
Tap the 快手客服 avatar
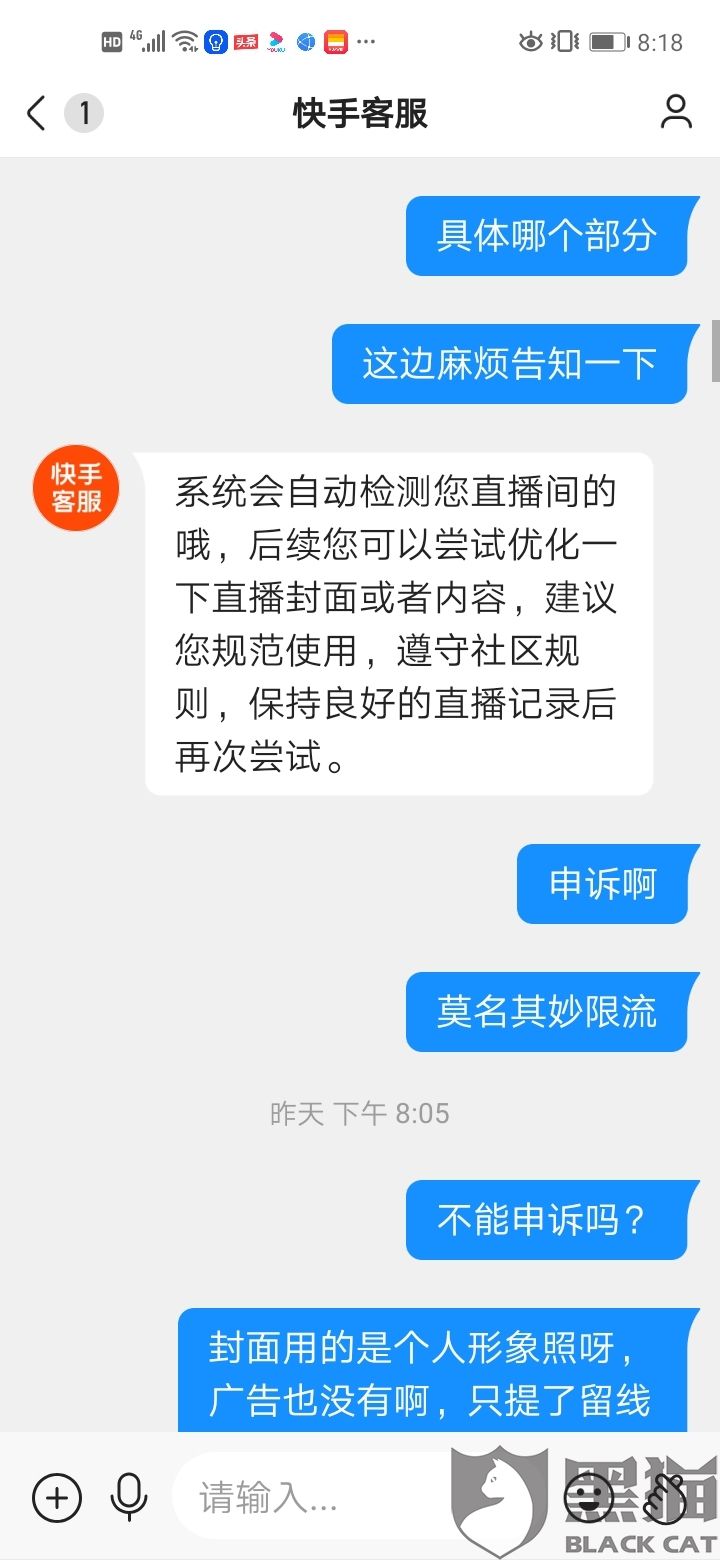tap(76, 488)
